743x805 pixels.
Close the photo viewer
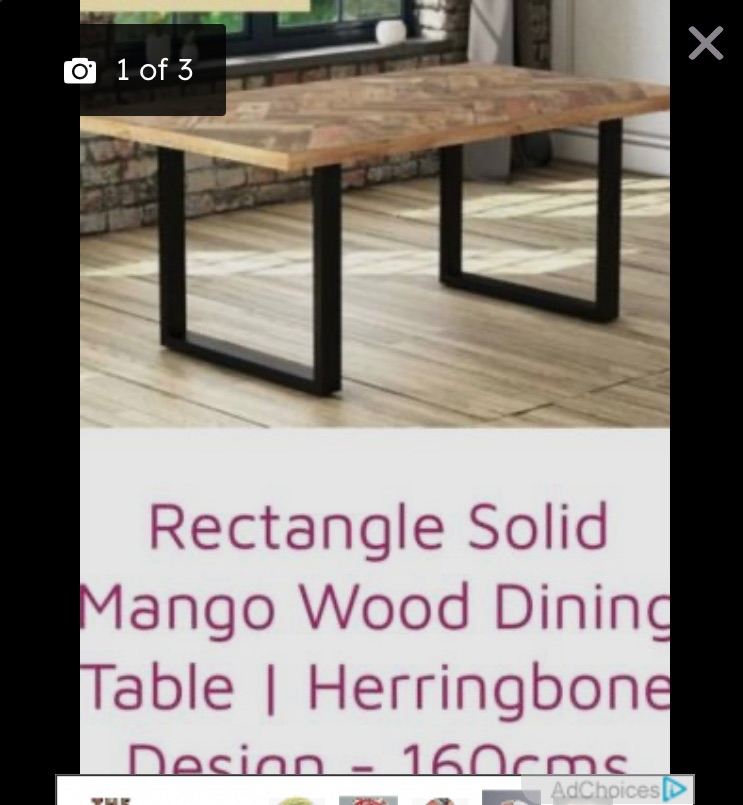tap(705, 44)
